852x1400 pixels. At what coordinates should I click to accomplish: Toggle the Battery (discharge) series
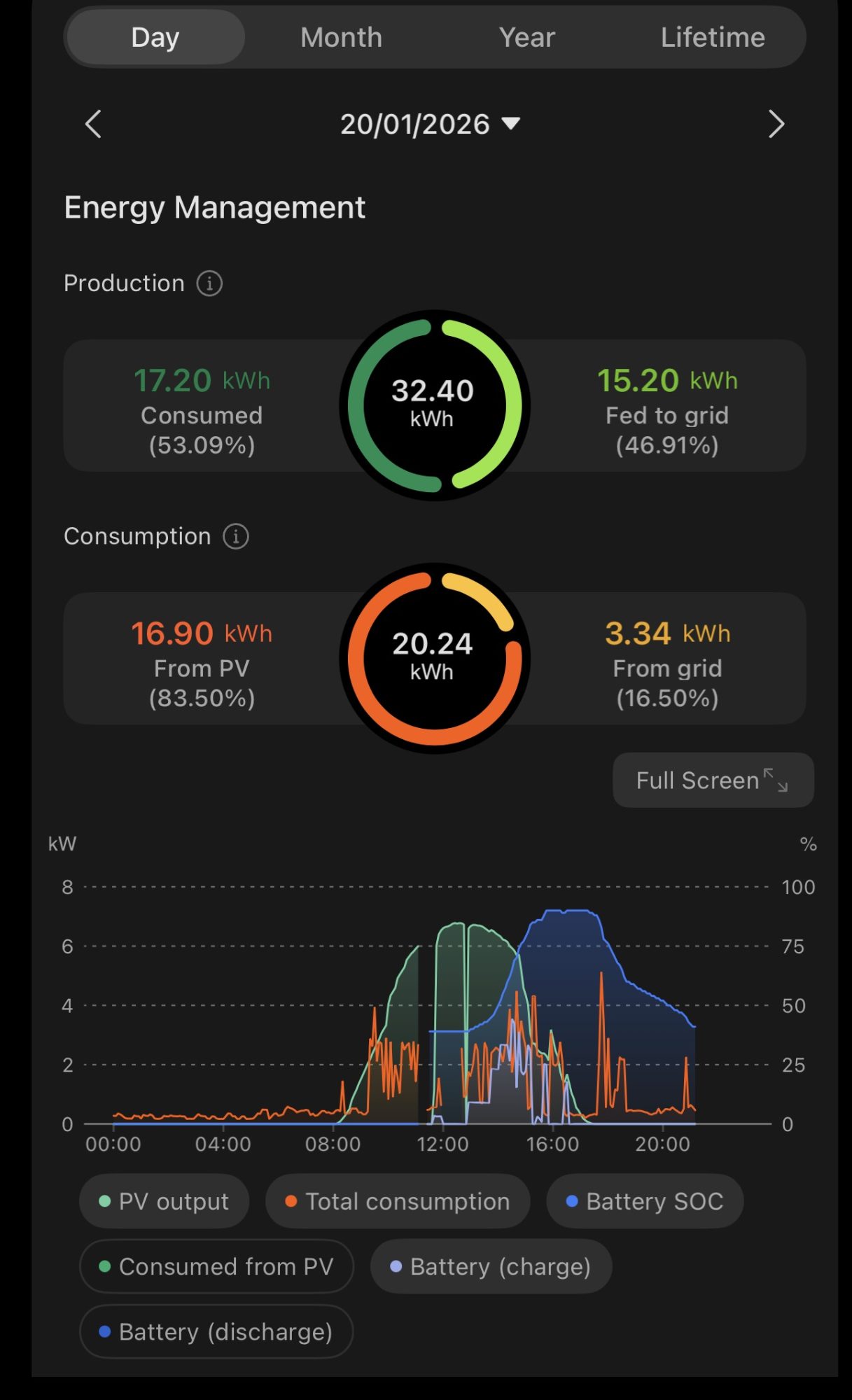point(216,1331)
